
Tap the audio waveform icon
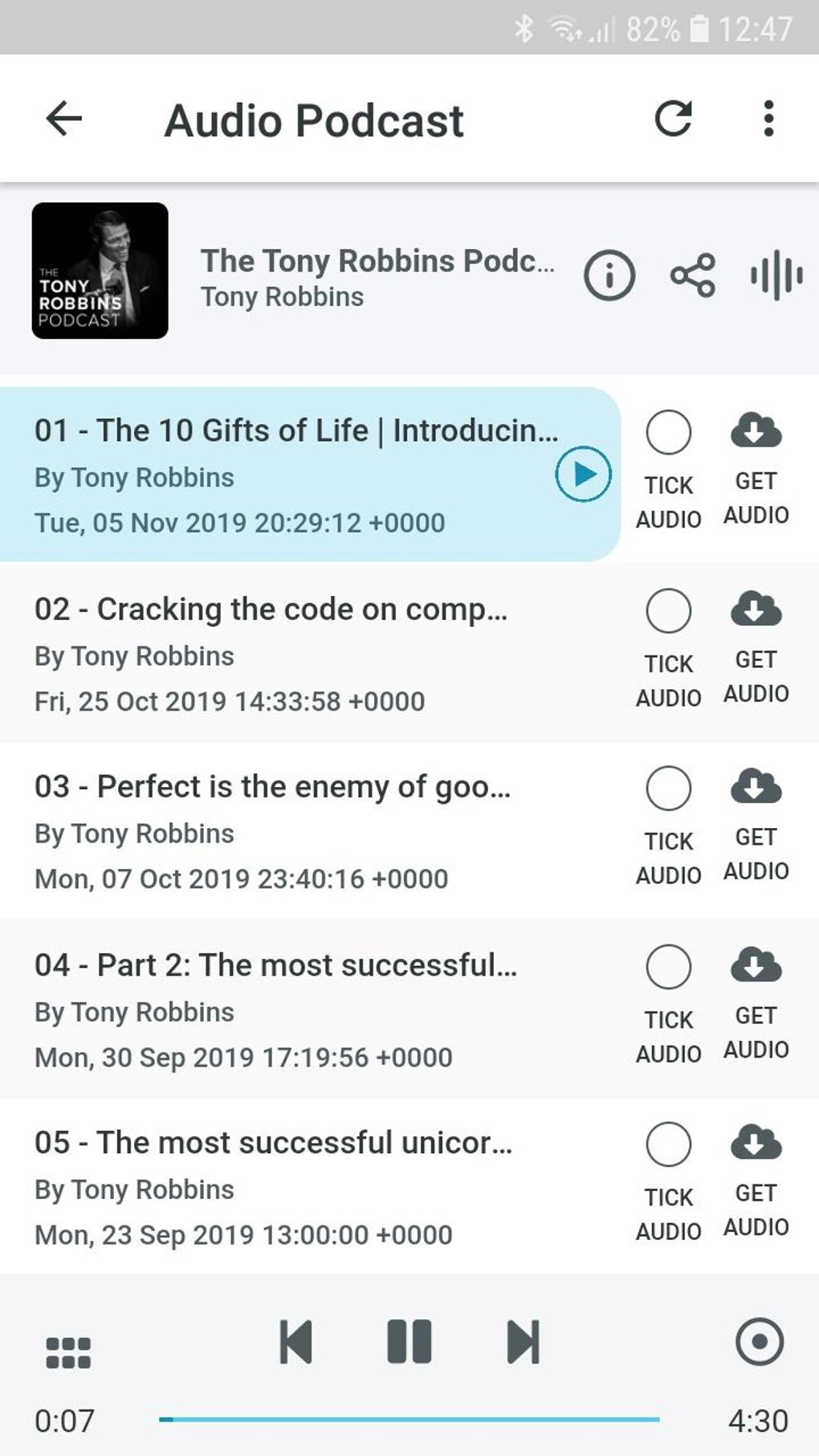pyautogui.click(x=776, y=275)
